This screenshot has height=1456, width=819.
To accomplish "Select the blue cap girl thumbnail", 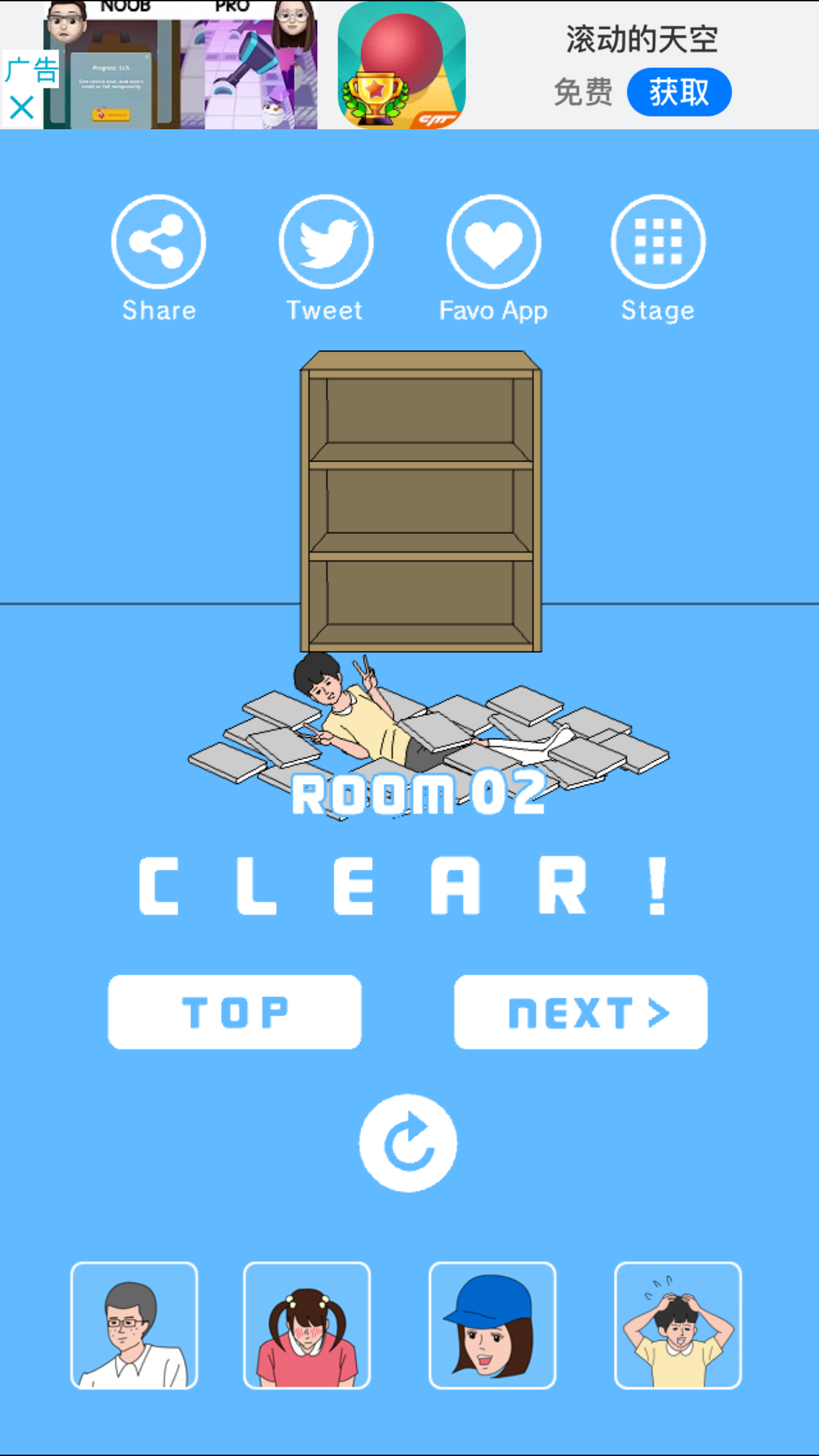I will 493,1325.
